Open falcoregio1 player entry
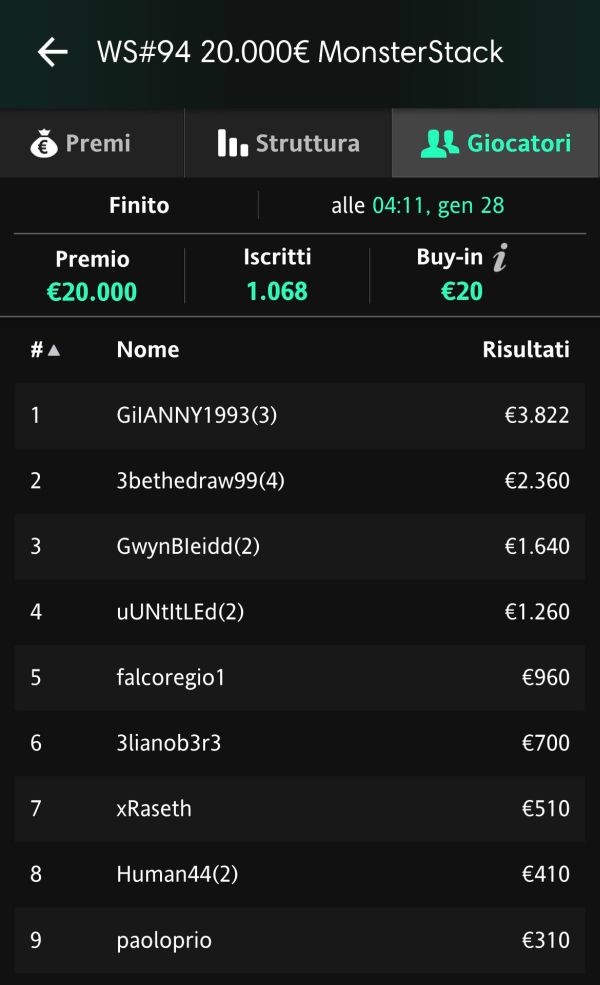 pyautogui.click(x=300, y=678)
